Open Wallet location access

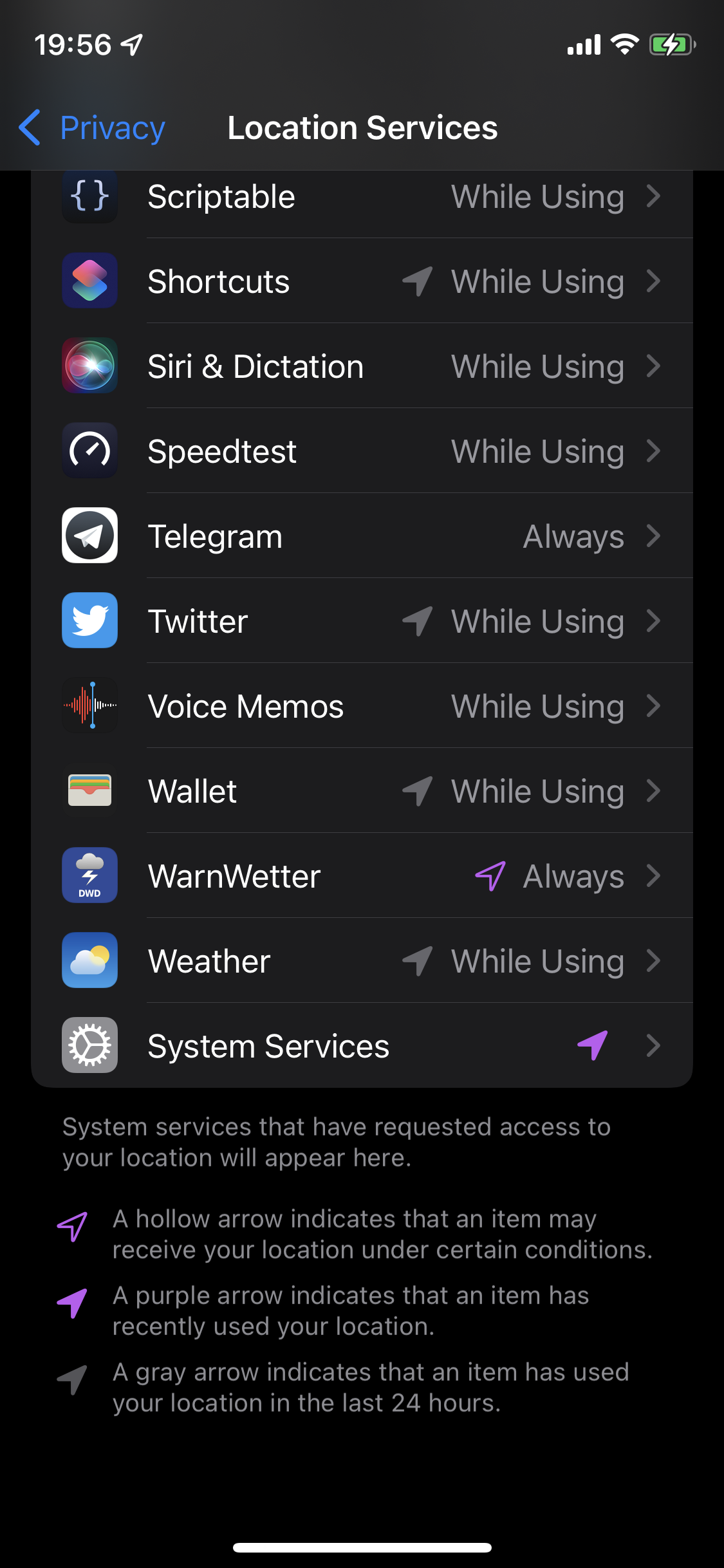click(x=362, y=792)
